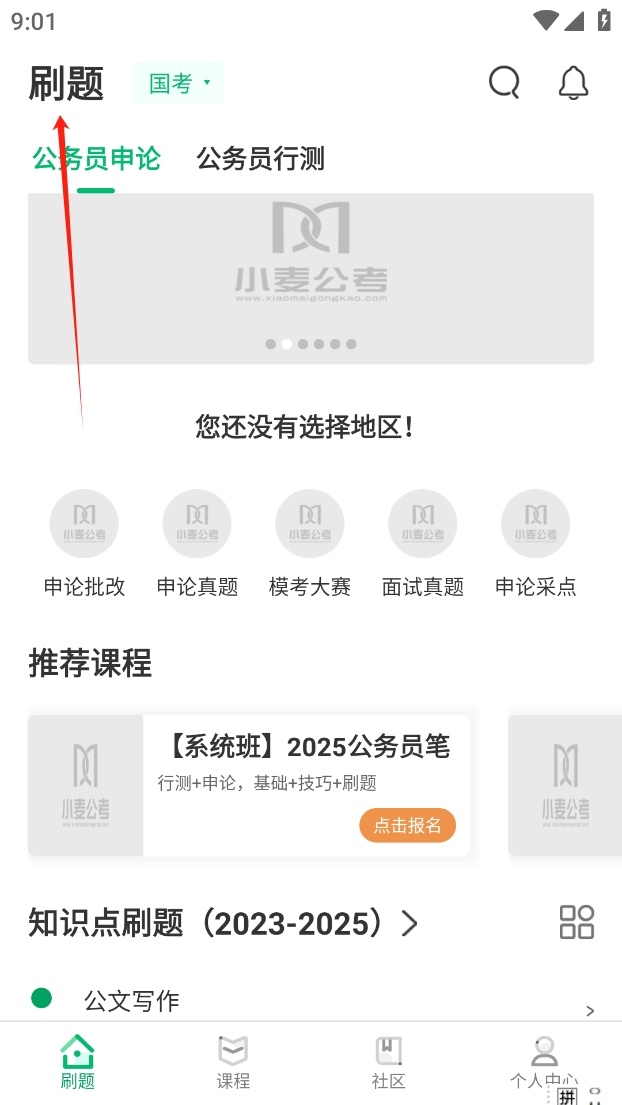The width and height of the screenshot is (622, 1105).
Task: Open the 小麦公考 banner
Action: [x=310, y=278]
